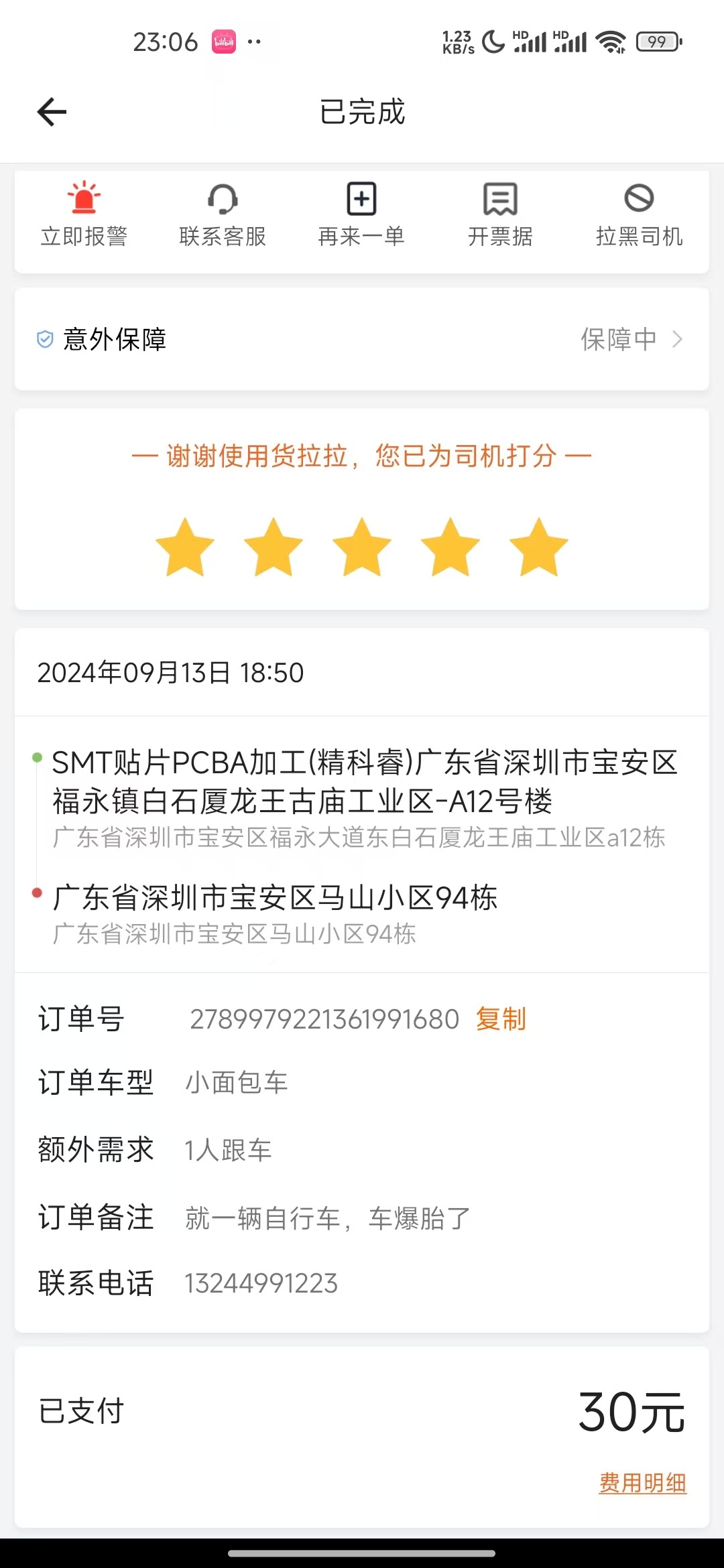Viewport: 724px width, 1568px height.
Task: Copy the order number with 复制
Action: (x=501, y=1019)
